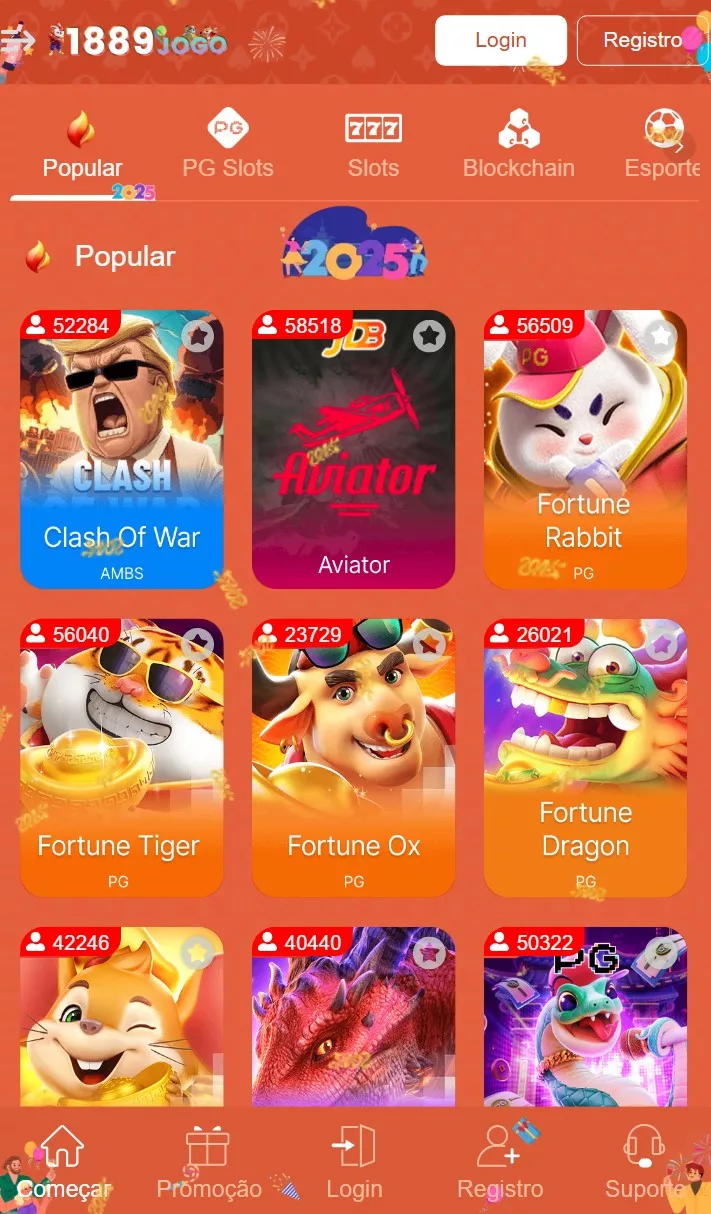711x1214 pixels.
Task: Go to the Começar home tab
Action: 63,1164
